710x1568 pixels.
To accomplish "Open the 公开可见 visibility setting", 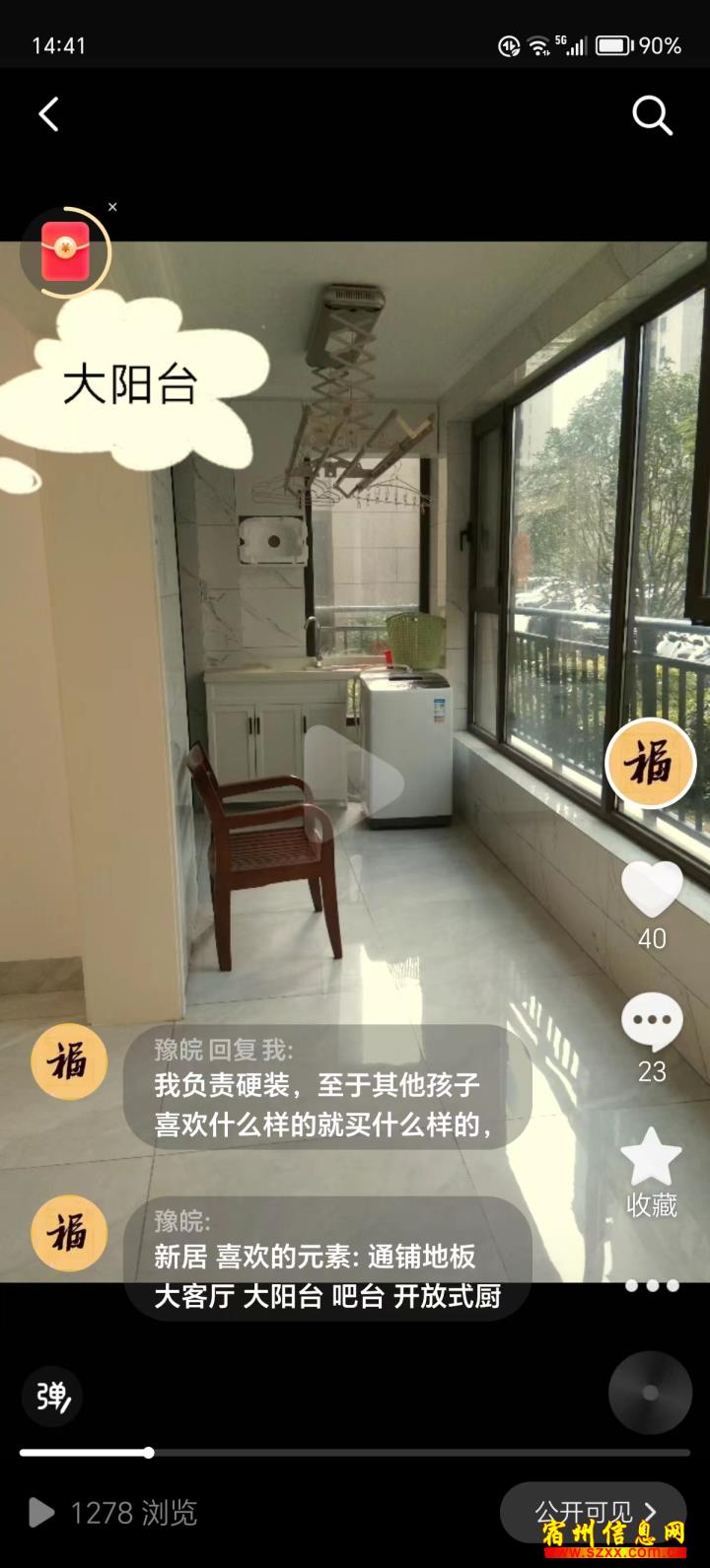I will tap(593, 1512).
